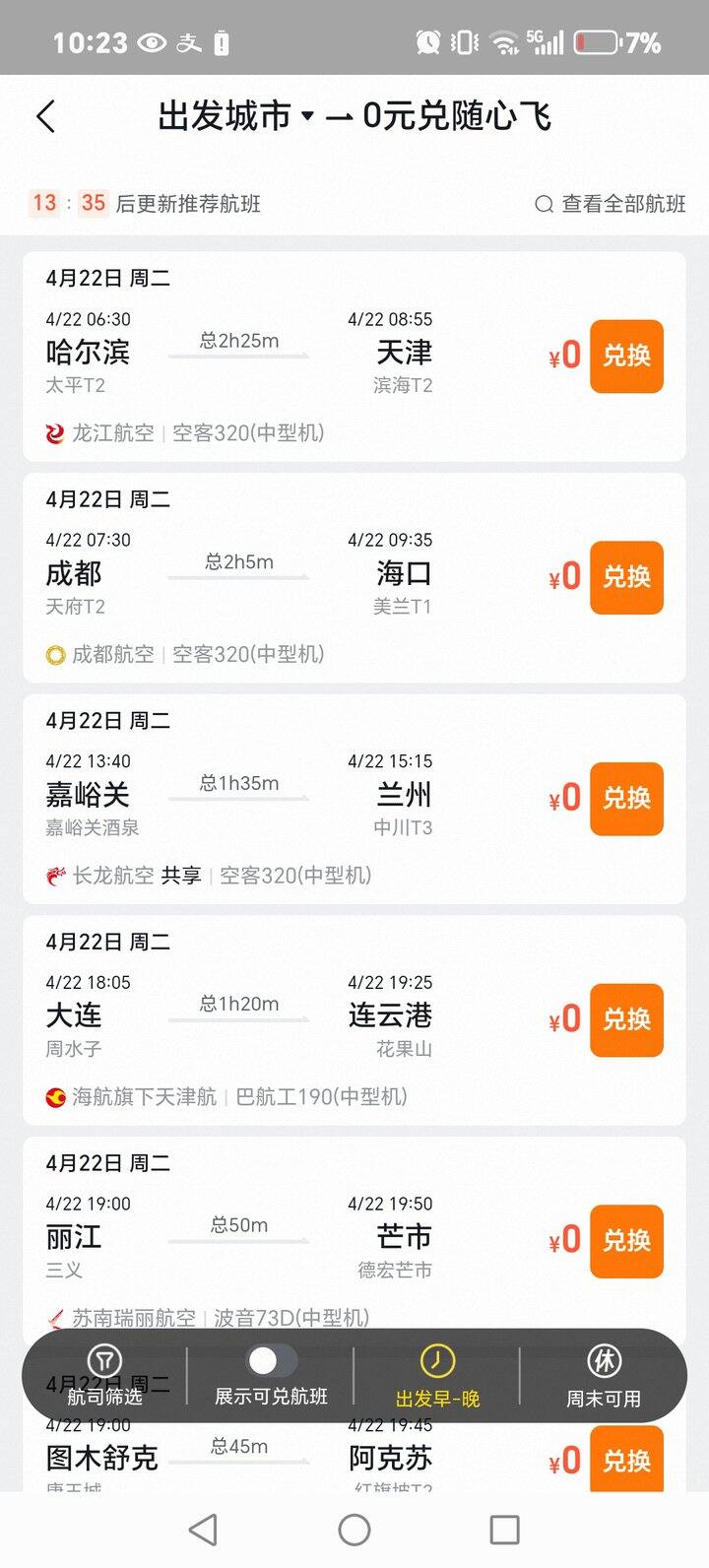Image resolution: width=709 pixels, height=1568 pixels.
Task: Change the 出发早-晚 departure time sorting
Action: pos(437,1375)
